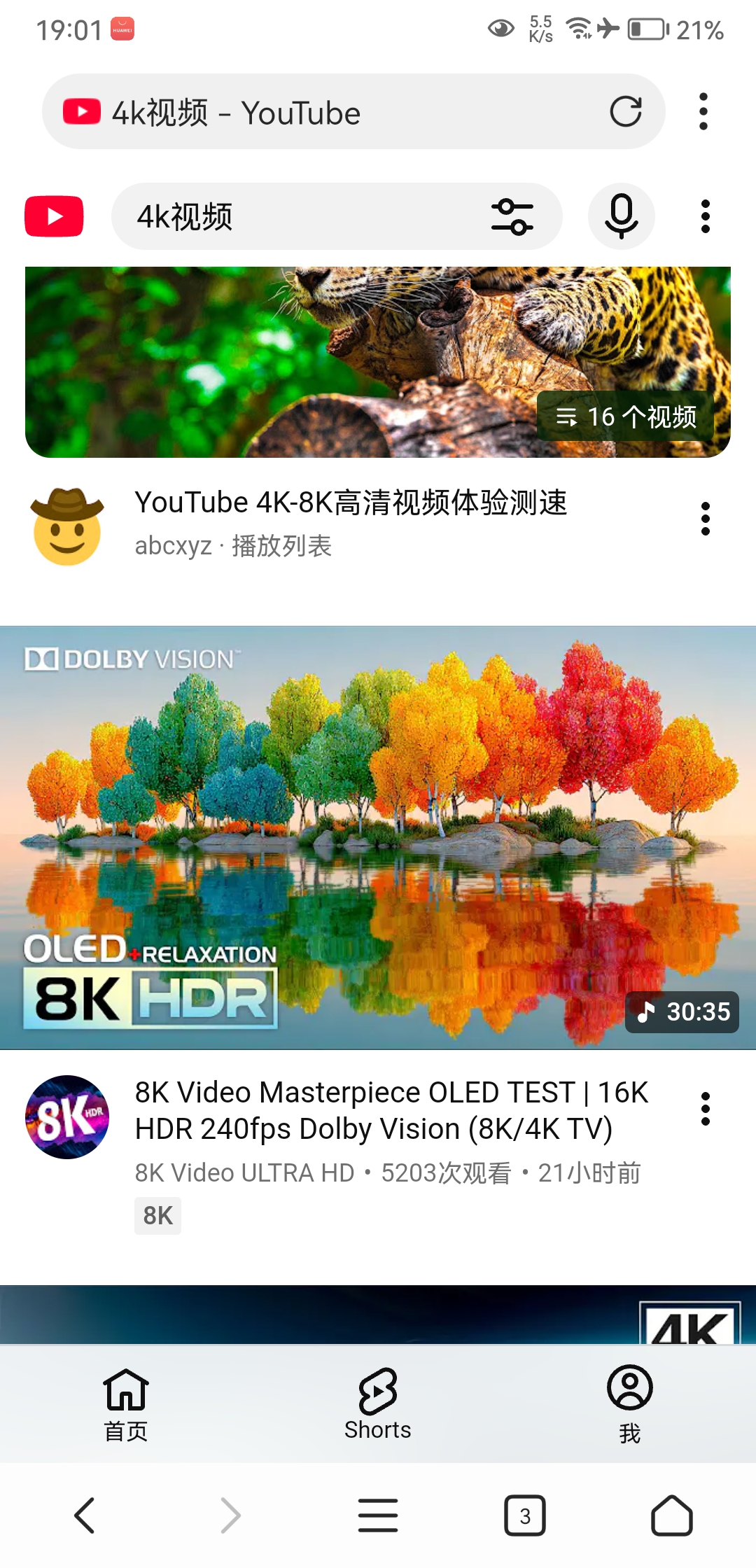Open voice search with the microphone icon

coord(620,217)
